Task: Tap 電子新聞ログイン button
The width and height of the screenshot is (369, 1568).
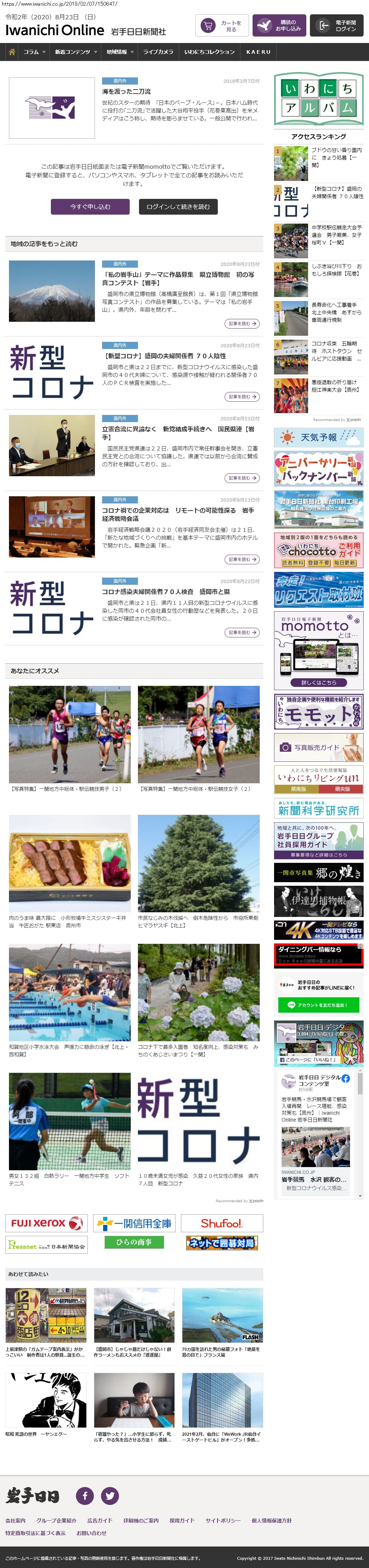Action: [x=337, y=25]
